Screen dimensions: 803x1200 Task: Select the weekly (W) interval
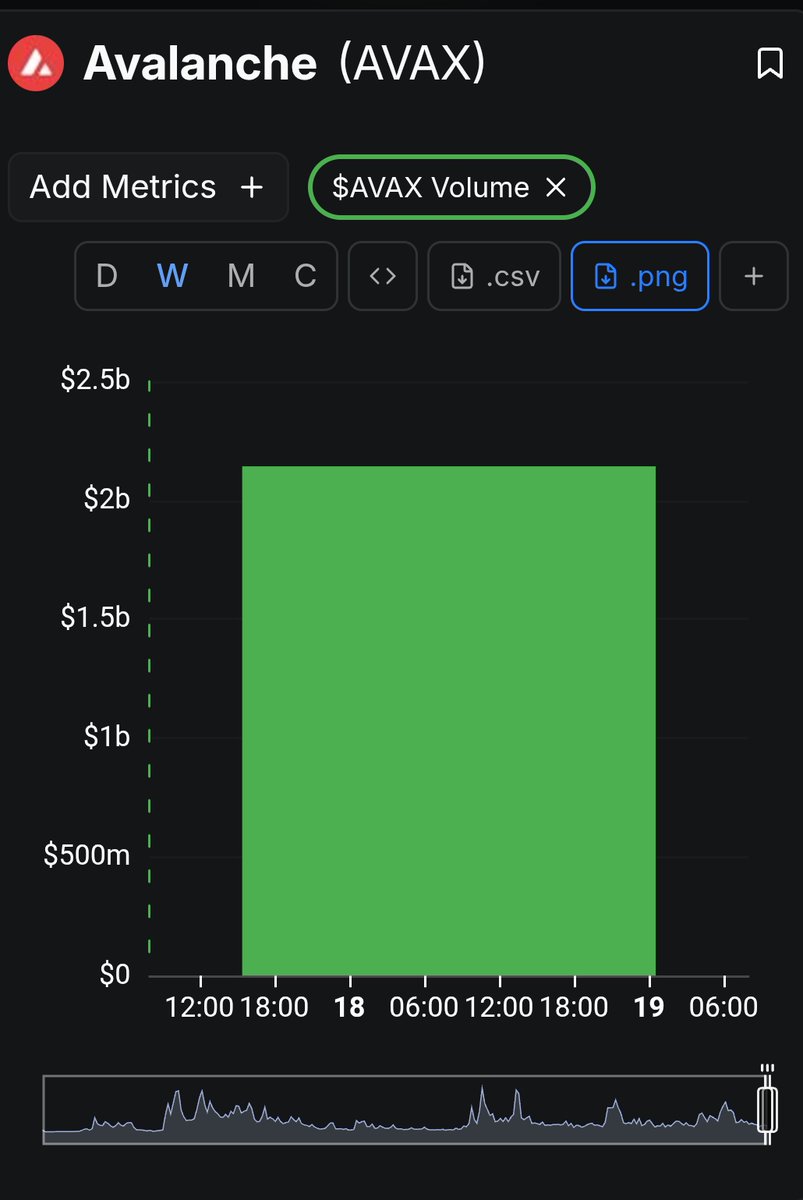pyautogui.click(x=172, y=276)
